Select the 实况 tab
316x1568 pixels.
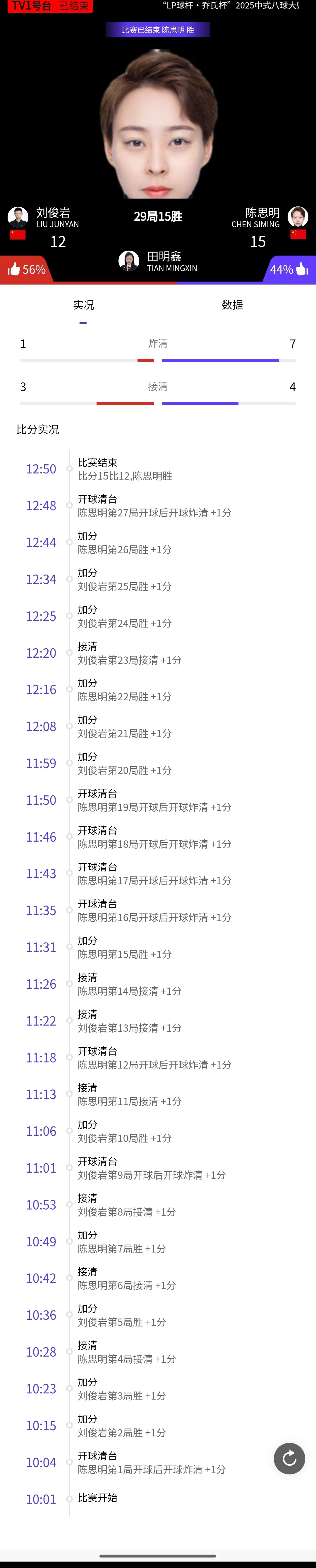[83, 305]
